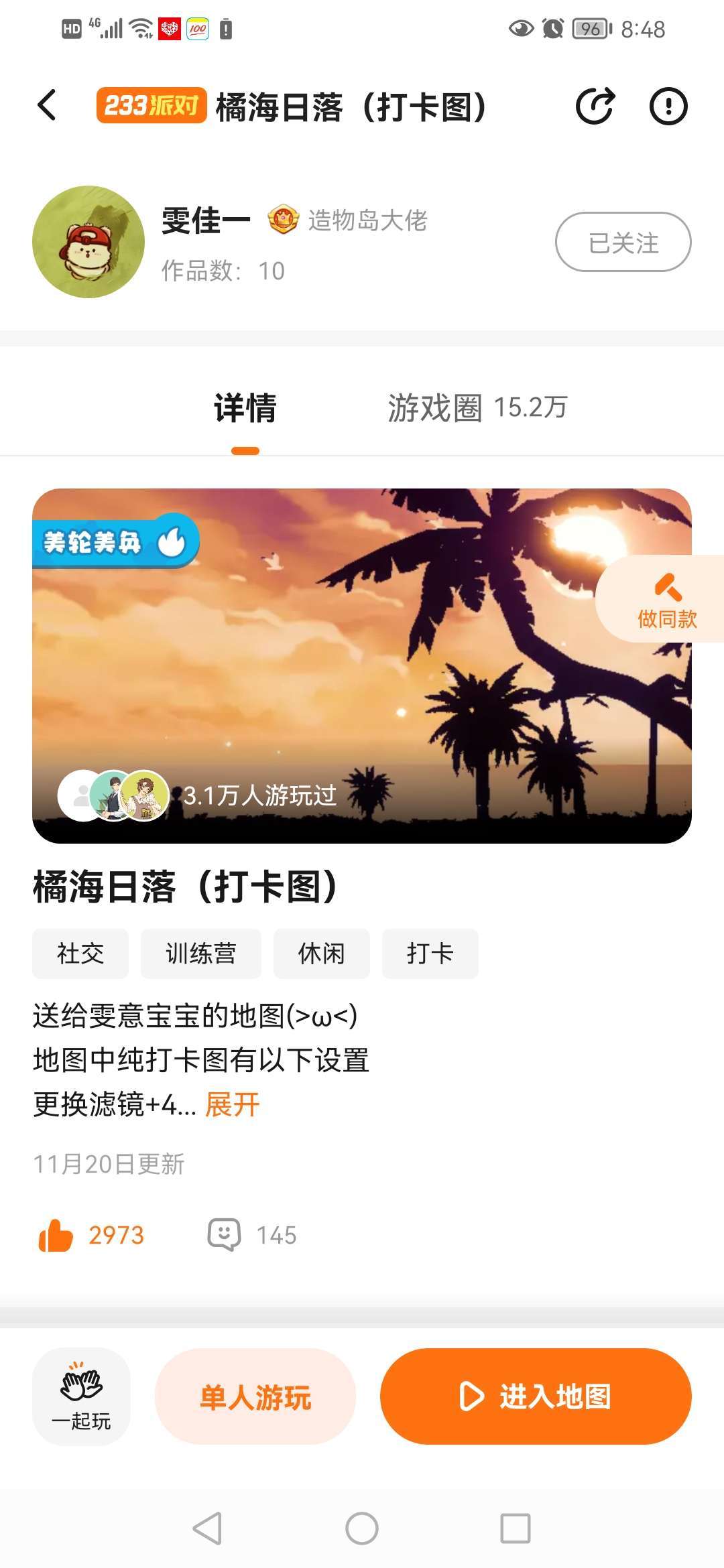
Task: Enter the map via 进入地图
Action: point(536,1396)
